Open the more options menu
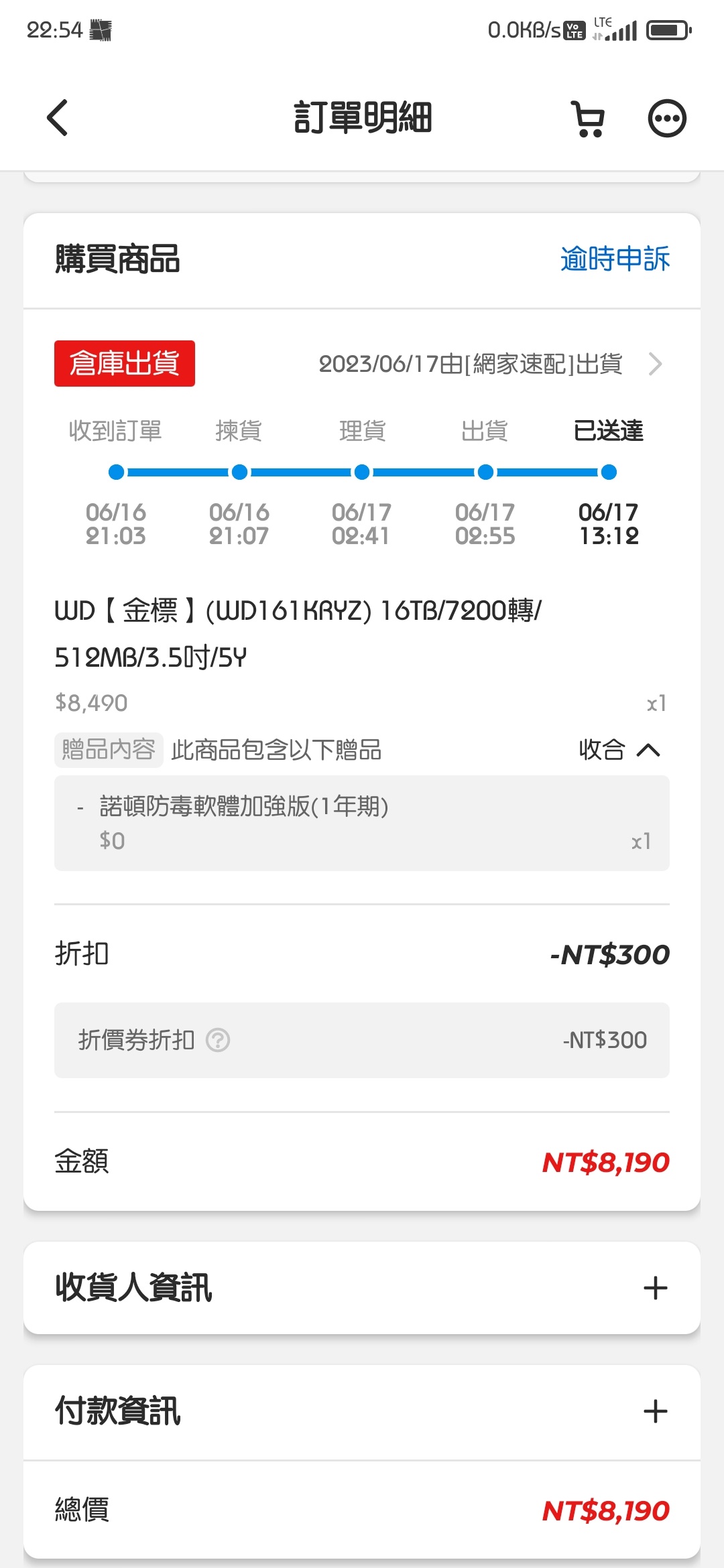Screen dimensions: 724x1568 point(666,119)
